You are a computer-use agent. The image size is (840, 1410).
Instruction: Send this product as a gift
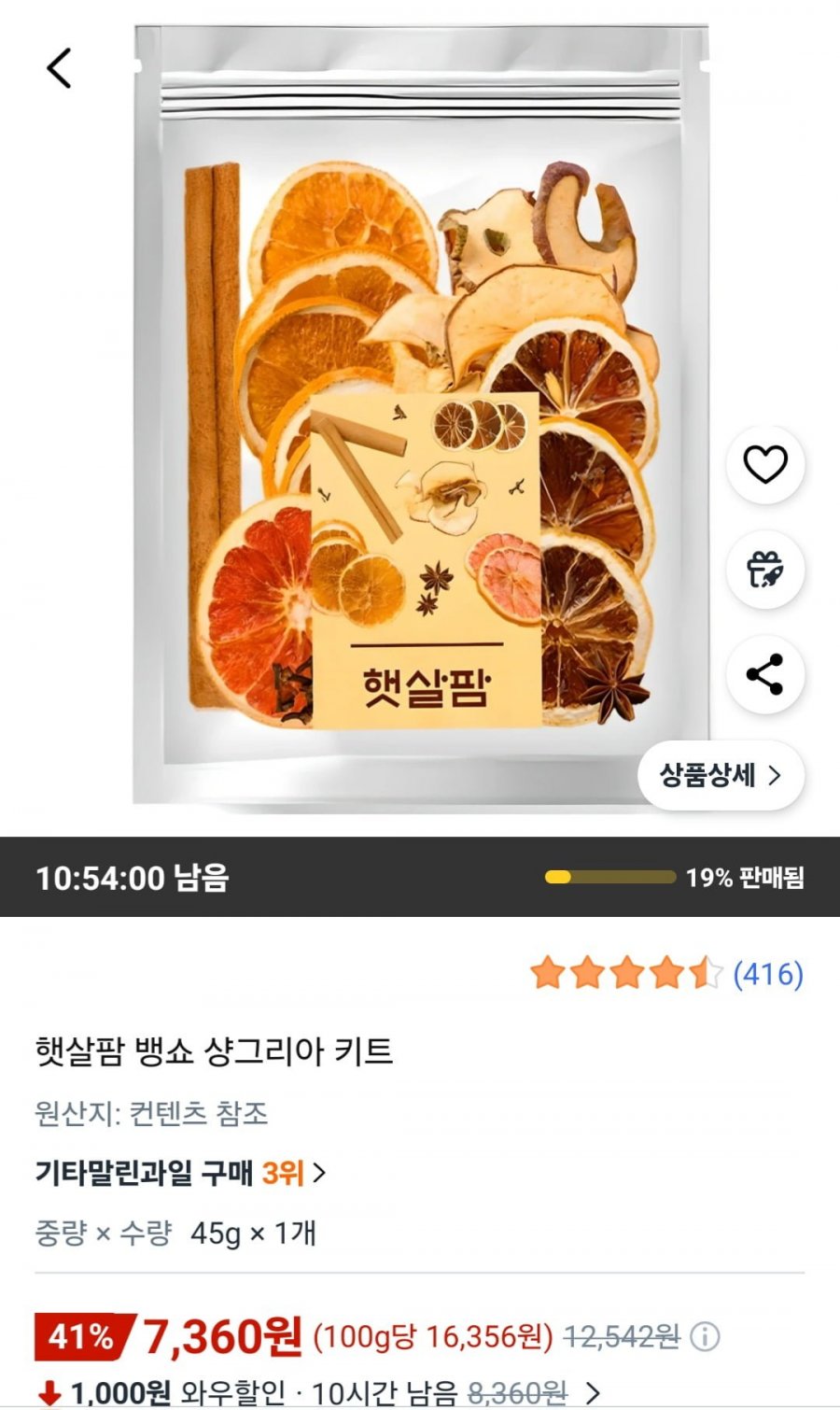765,569
